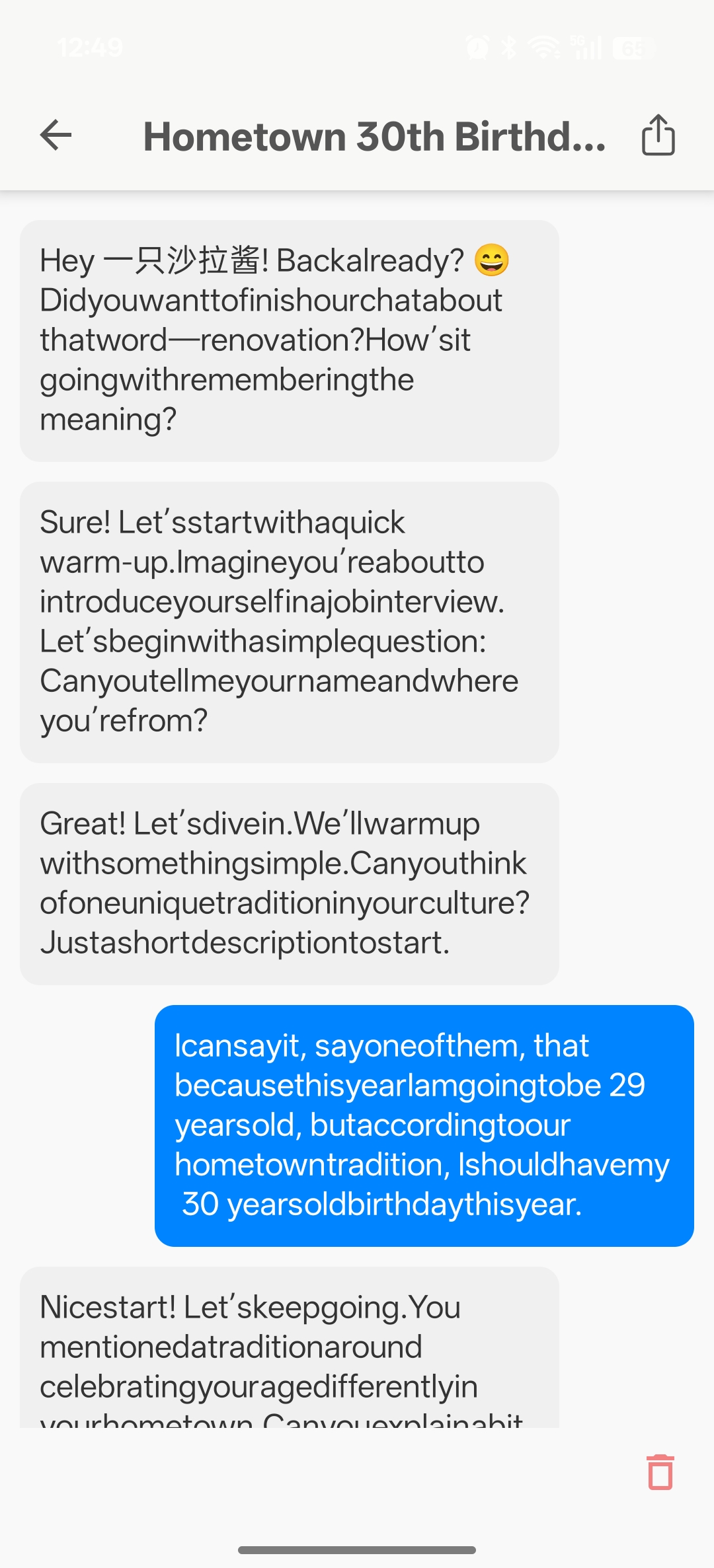714x1568 pixels.
Task: Share this conversation via the share icon
Action: click(658, 135)
